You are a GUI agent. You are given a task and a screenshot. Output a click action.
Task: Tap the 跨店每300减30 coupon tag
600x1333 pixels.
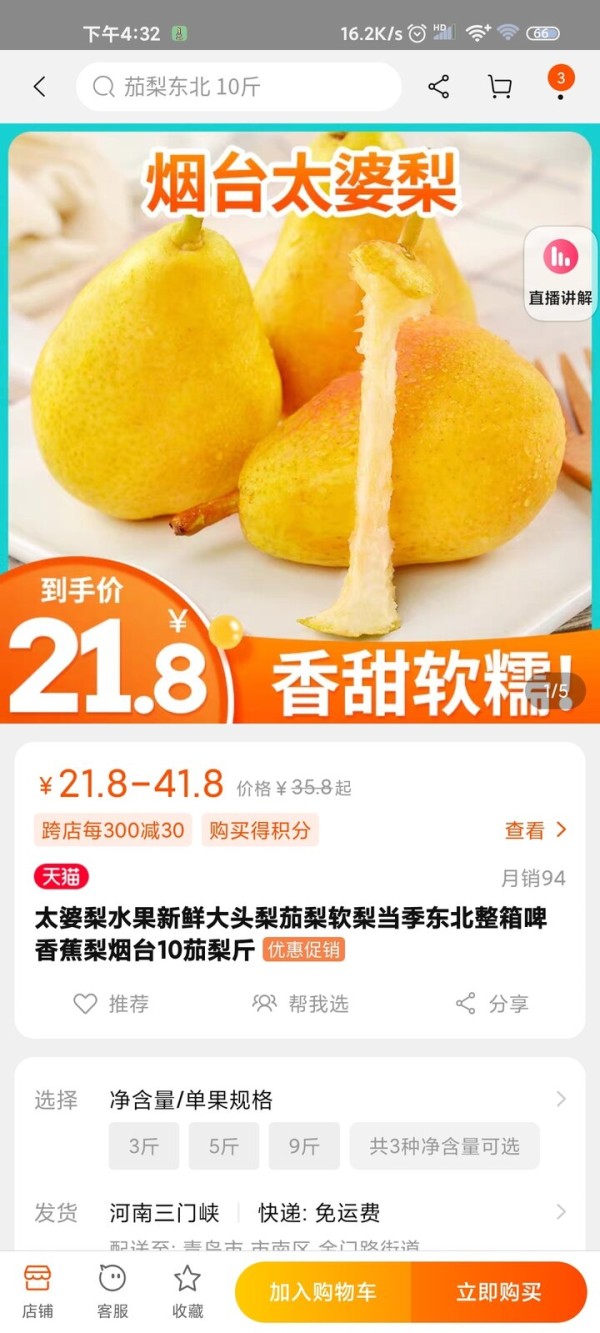tap(113, 830)
